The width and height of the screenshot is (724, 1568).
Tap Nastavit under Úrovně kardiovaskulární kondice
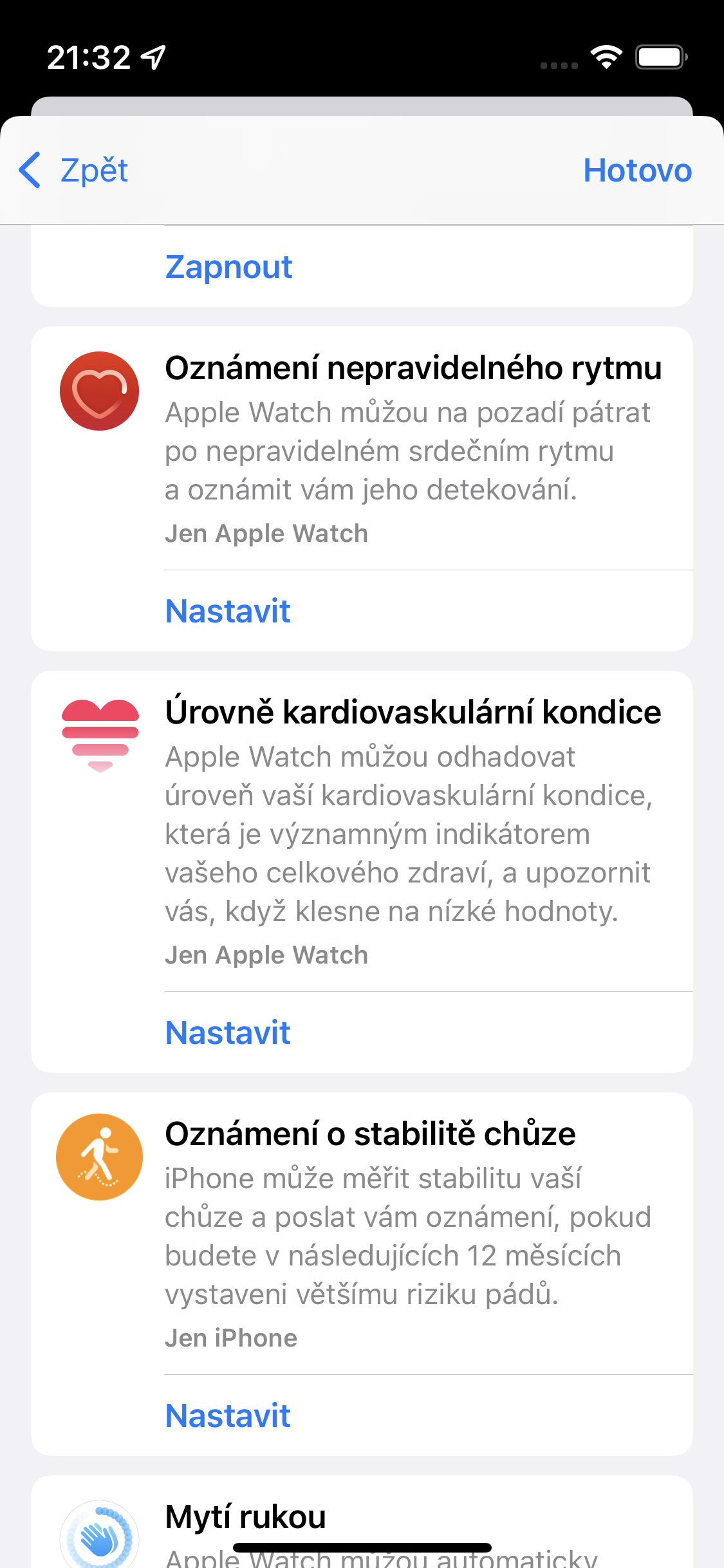[x=227, y=1032]
